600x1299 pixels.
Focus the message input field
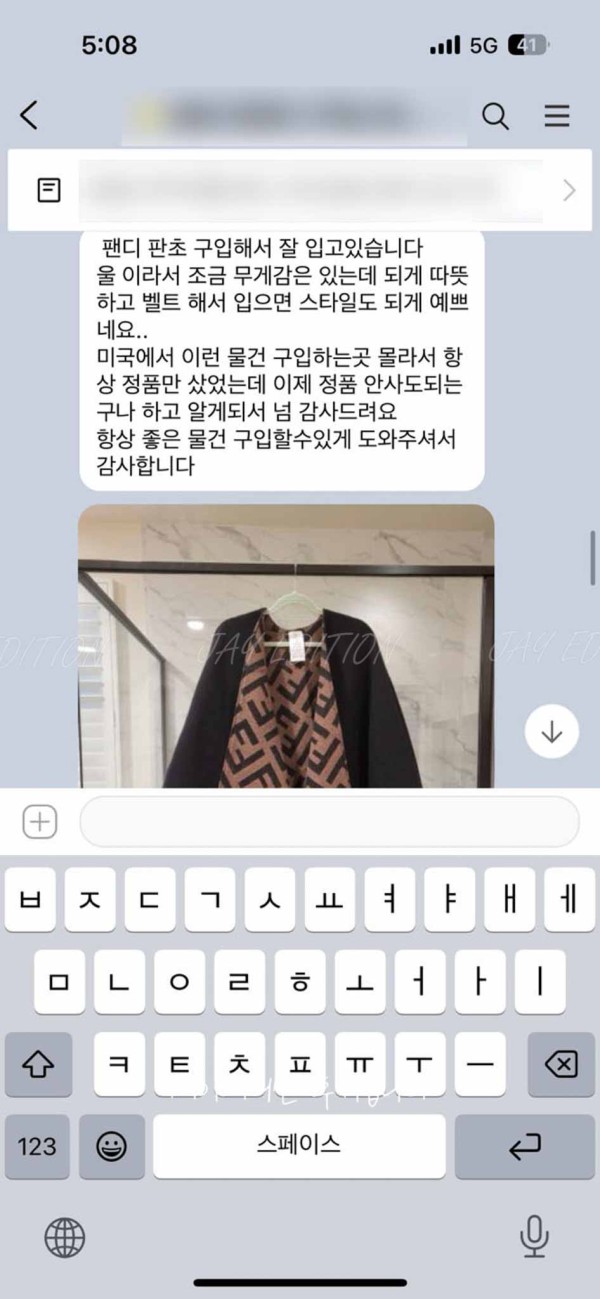tap(329, 822)
